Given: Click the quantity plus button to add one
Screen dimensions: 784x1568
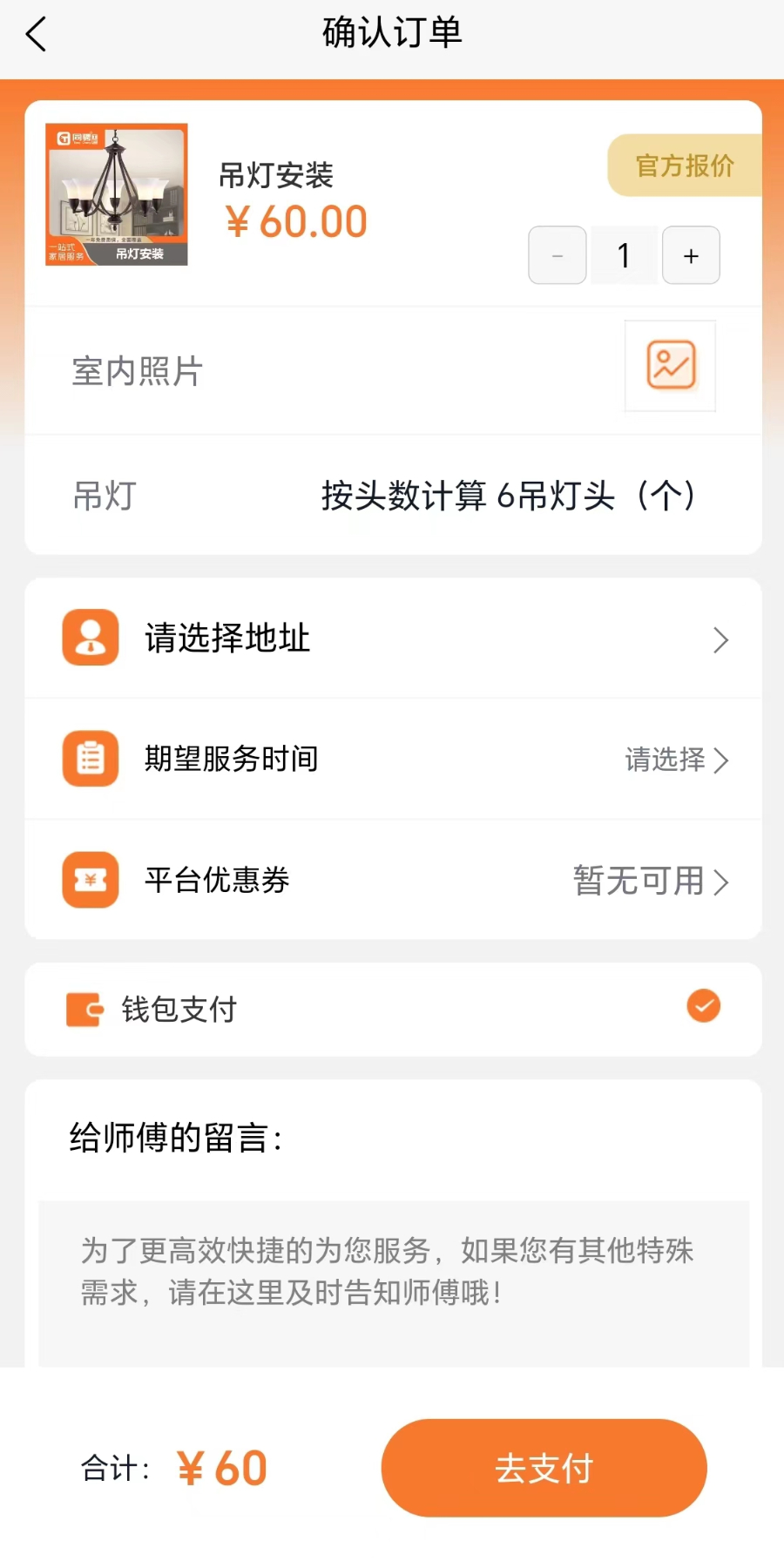Looking at the screenshot, I should pos(691,255).
